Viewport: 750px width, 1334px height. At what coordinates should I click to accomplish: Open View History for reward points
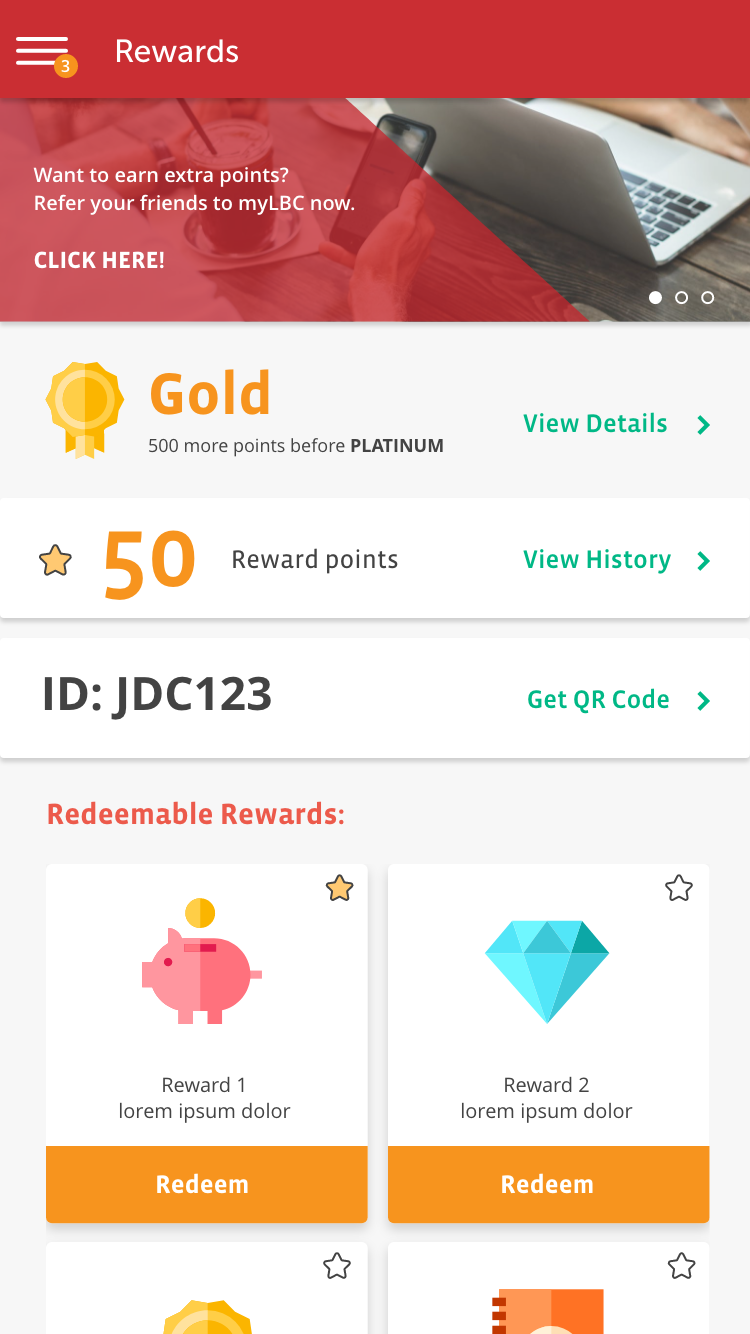click(615, 560)
